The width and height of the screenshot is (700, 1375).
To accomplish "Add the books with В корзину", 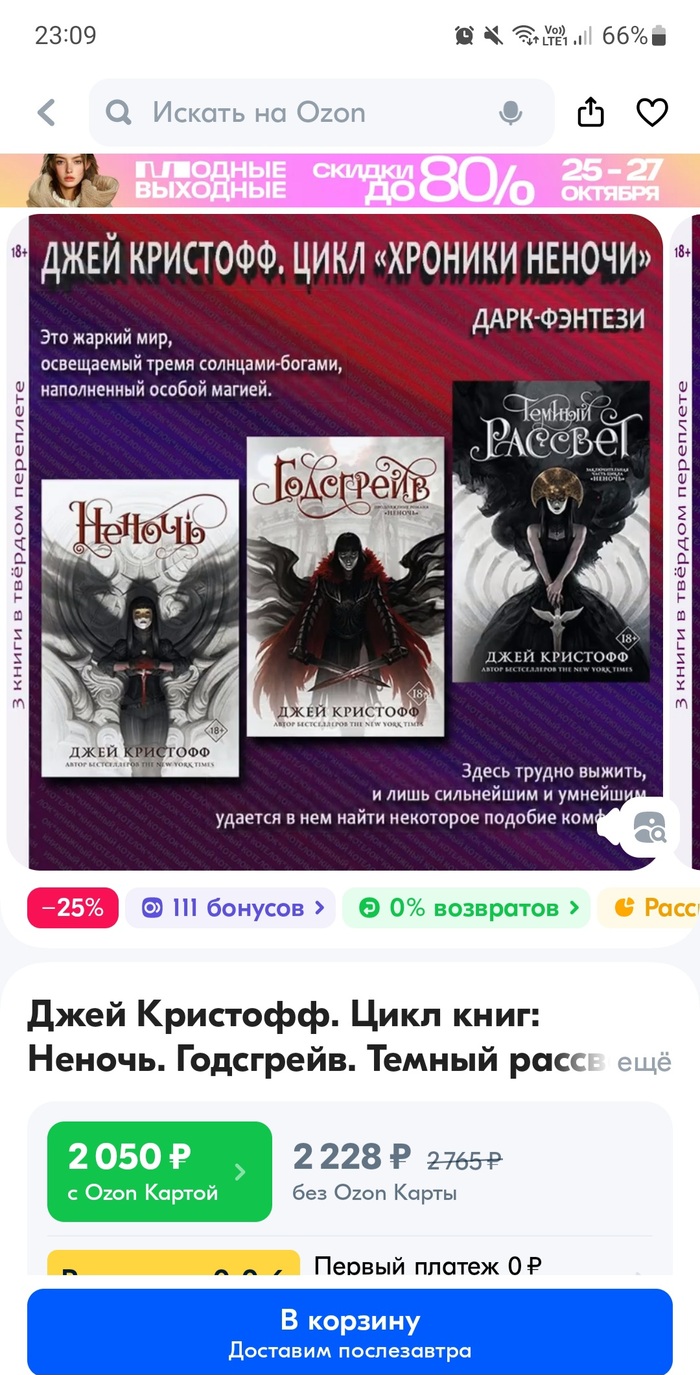I will point(350,1331).
